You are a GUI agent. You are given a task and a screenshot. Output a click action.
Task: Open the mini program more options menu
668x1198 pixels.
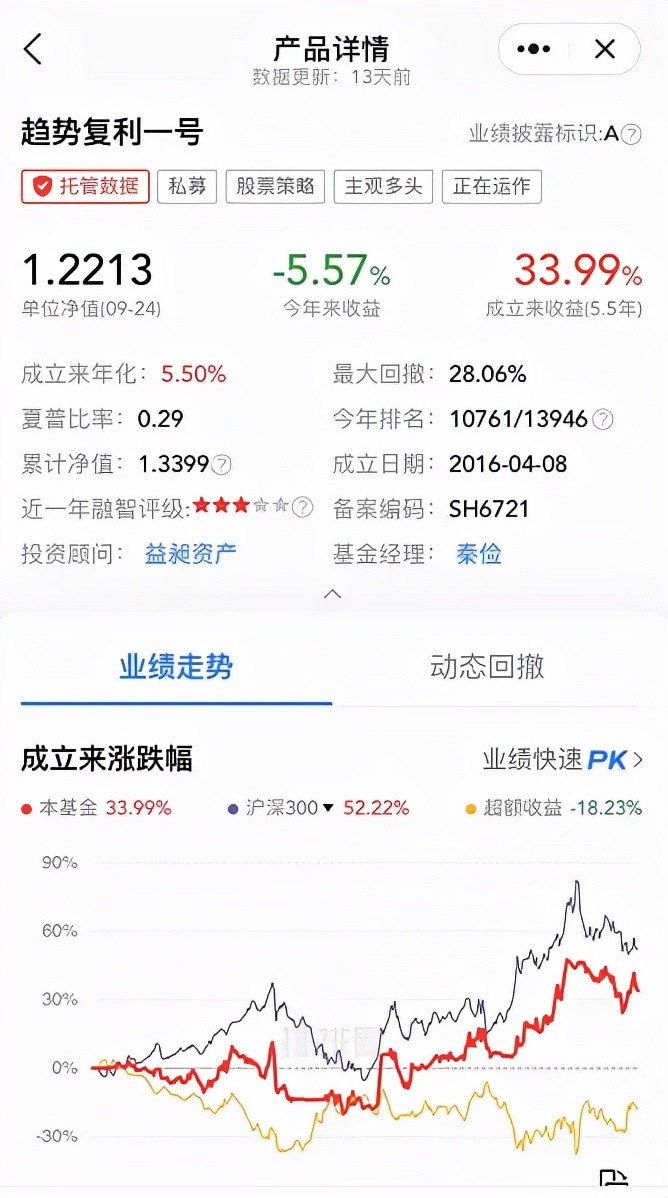(x=534, y=49)
